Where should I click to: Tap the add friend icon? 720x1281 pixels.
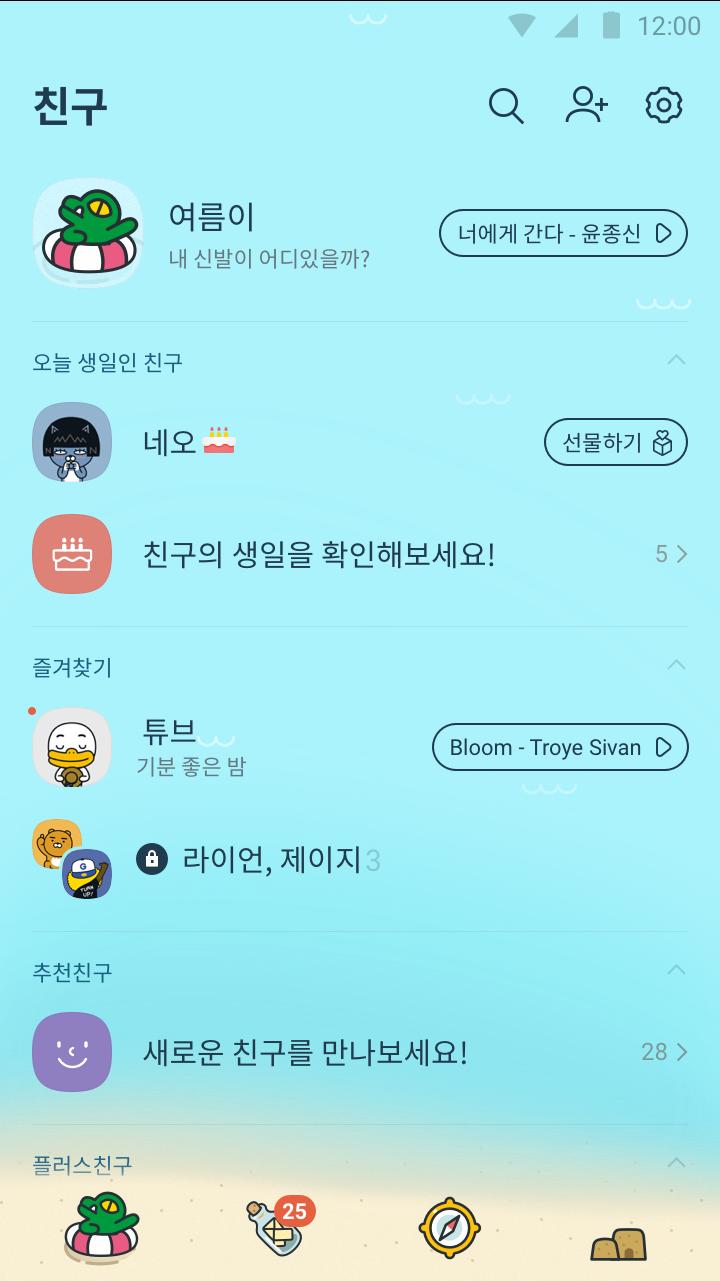point(586,105)
